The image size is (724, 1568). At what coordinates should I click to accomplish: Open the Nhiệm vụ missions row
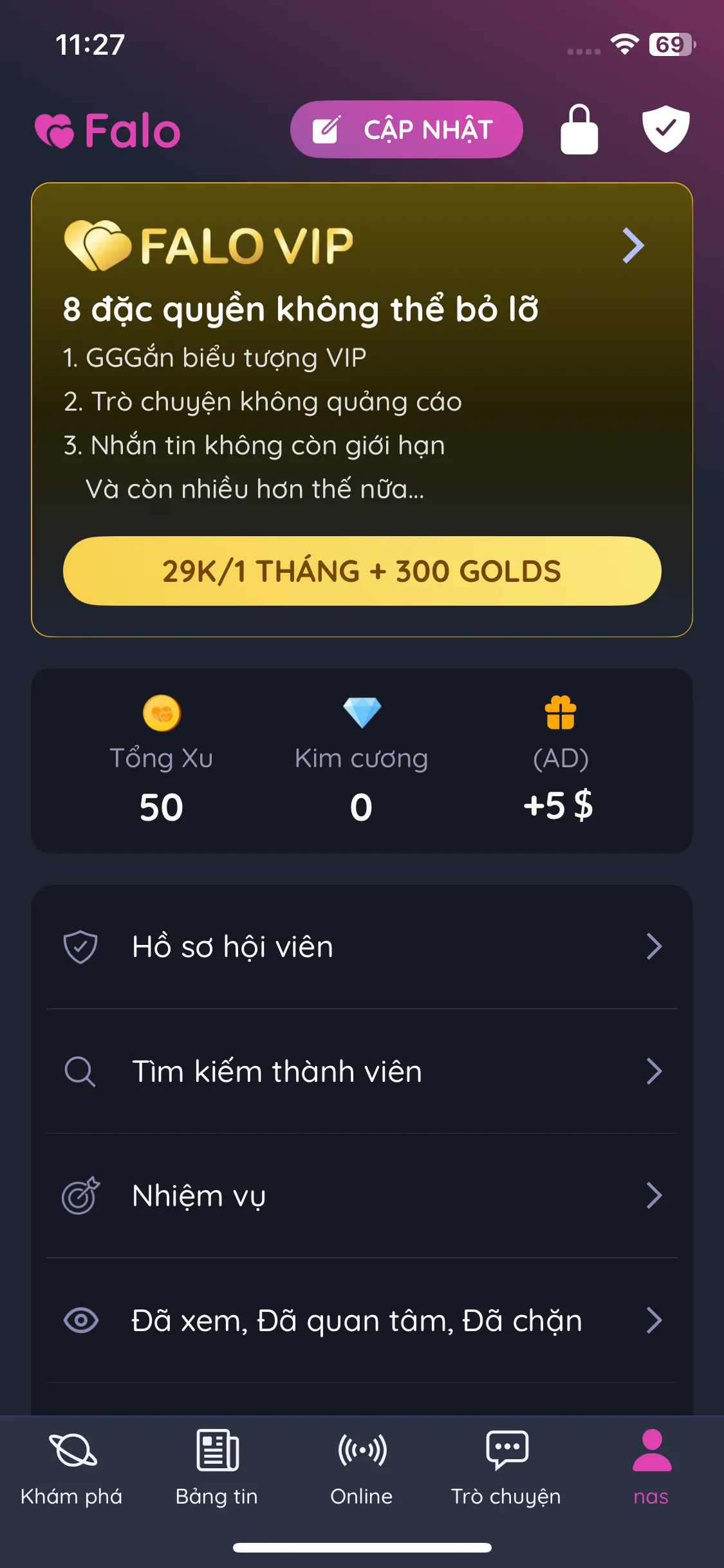pos(362,1196)
